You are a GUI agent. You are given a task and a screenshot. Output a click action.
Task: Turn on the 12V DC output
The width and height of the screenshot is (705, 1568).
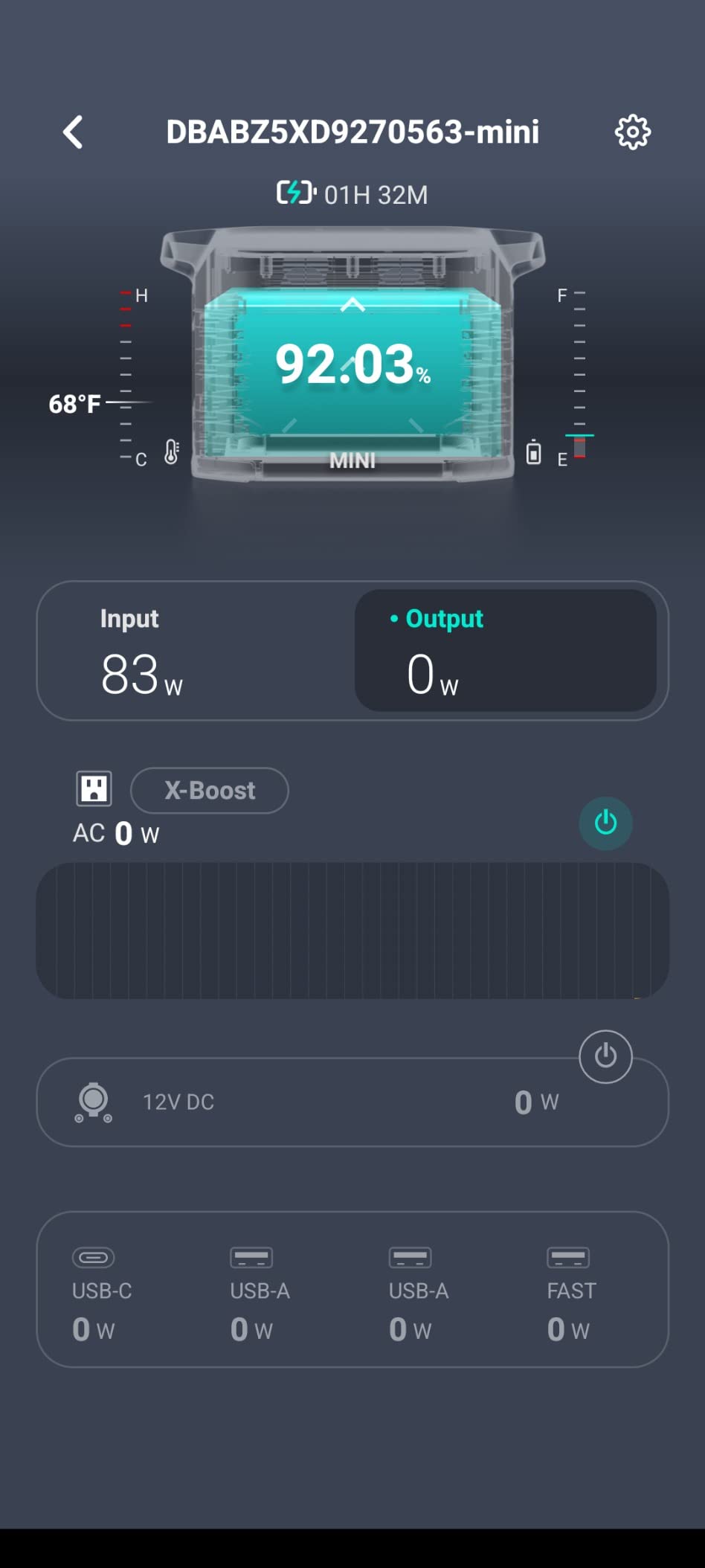(x=605, y=1056)
